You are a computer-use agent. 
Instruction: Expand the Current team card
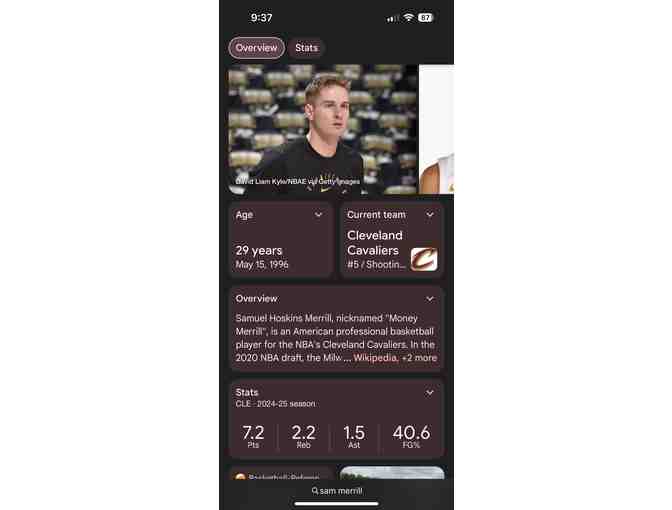(x=430, y=215)
